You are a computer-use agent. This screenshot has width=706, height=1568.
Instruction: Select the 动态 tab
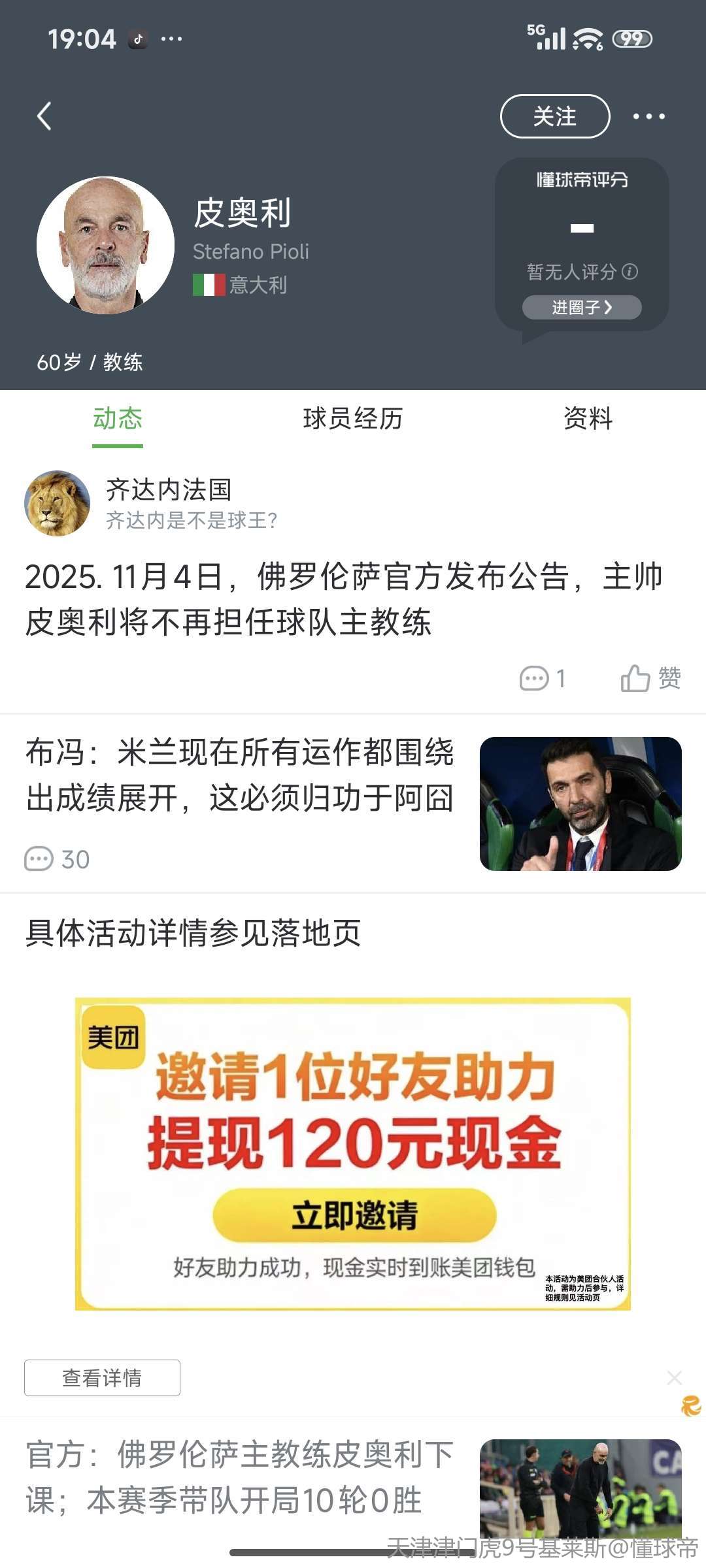pyautogui.click(x=118, y=419)
